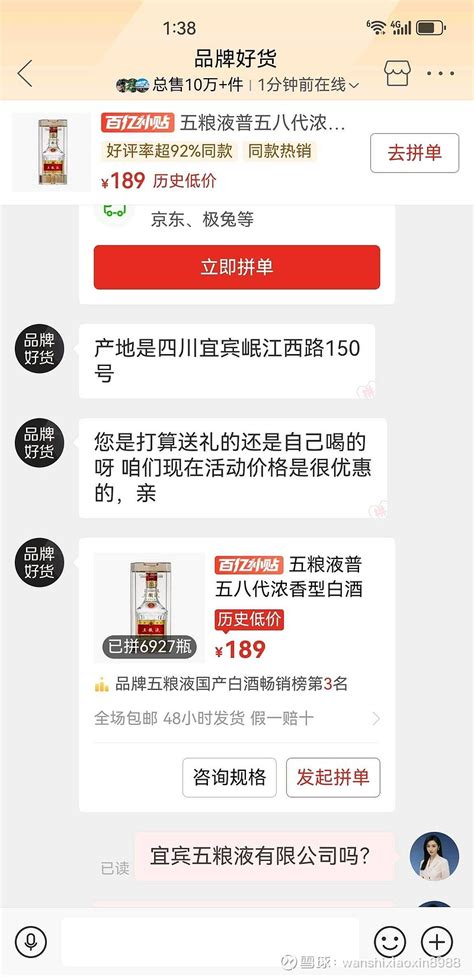Open the pinned 五粮液 product banner thumbnail
This screenshot has width=474, height=977.
pyautogui.click(x=52, y=152)
